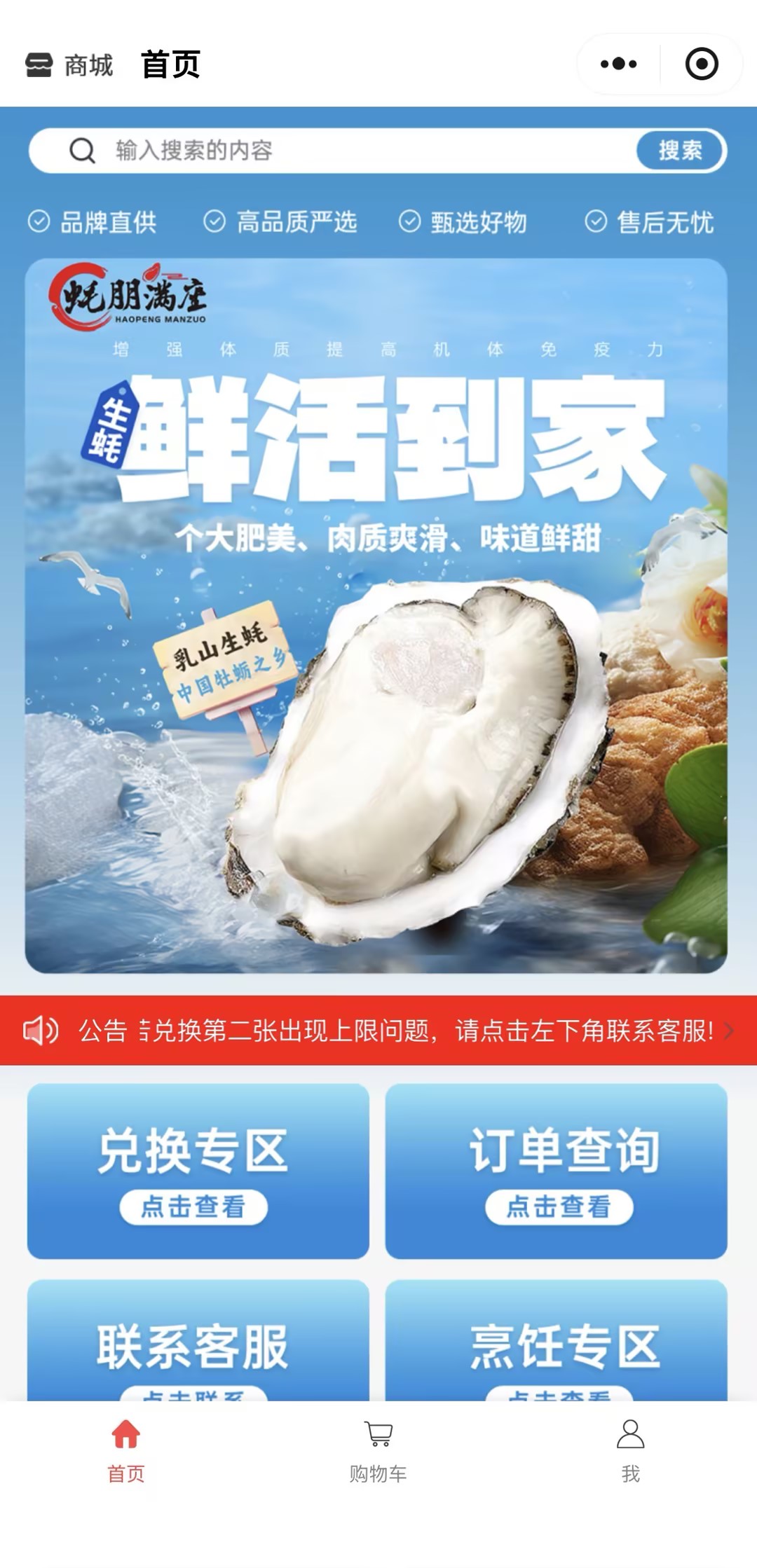Viewport: 757px width, 1568px height.
Task: Select the 首页 home tab
Action: tap(126, 1452)
